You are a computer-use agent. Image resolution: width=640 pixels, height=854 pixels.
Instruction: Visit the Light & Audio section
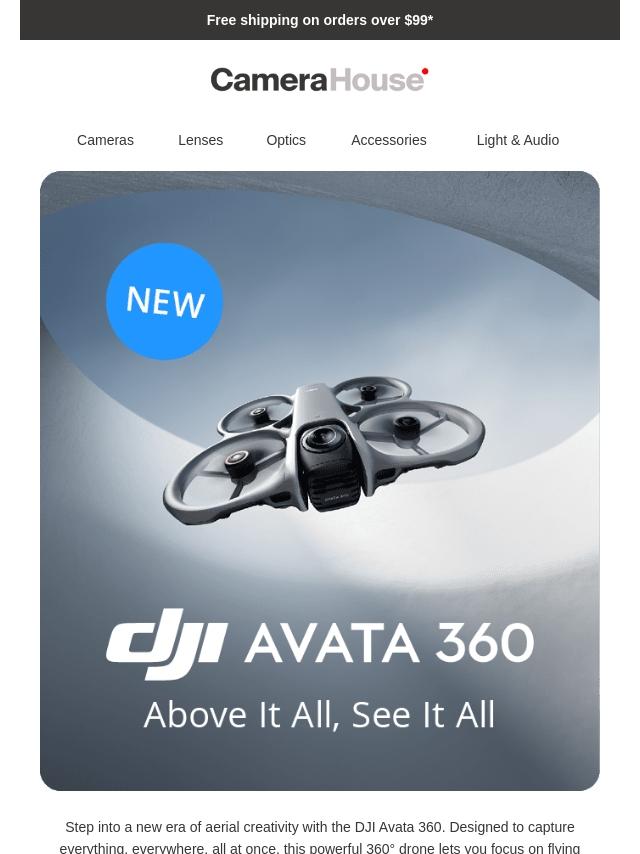[517, 140]
